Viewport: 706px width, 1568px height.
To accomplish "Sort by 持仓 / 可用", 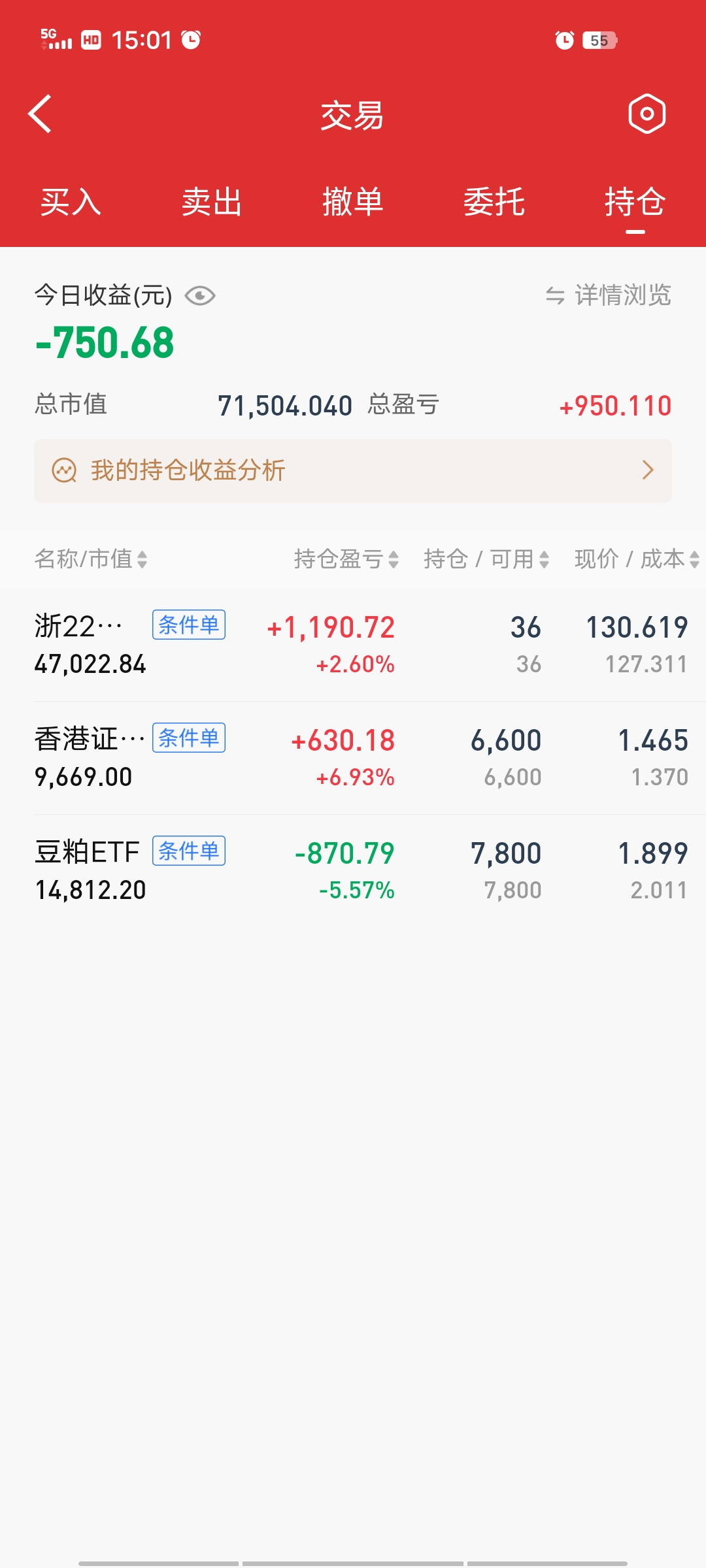I will [x=486, y=559].
